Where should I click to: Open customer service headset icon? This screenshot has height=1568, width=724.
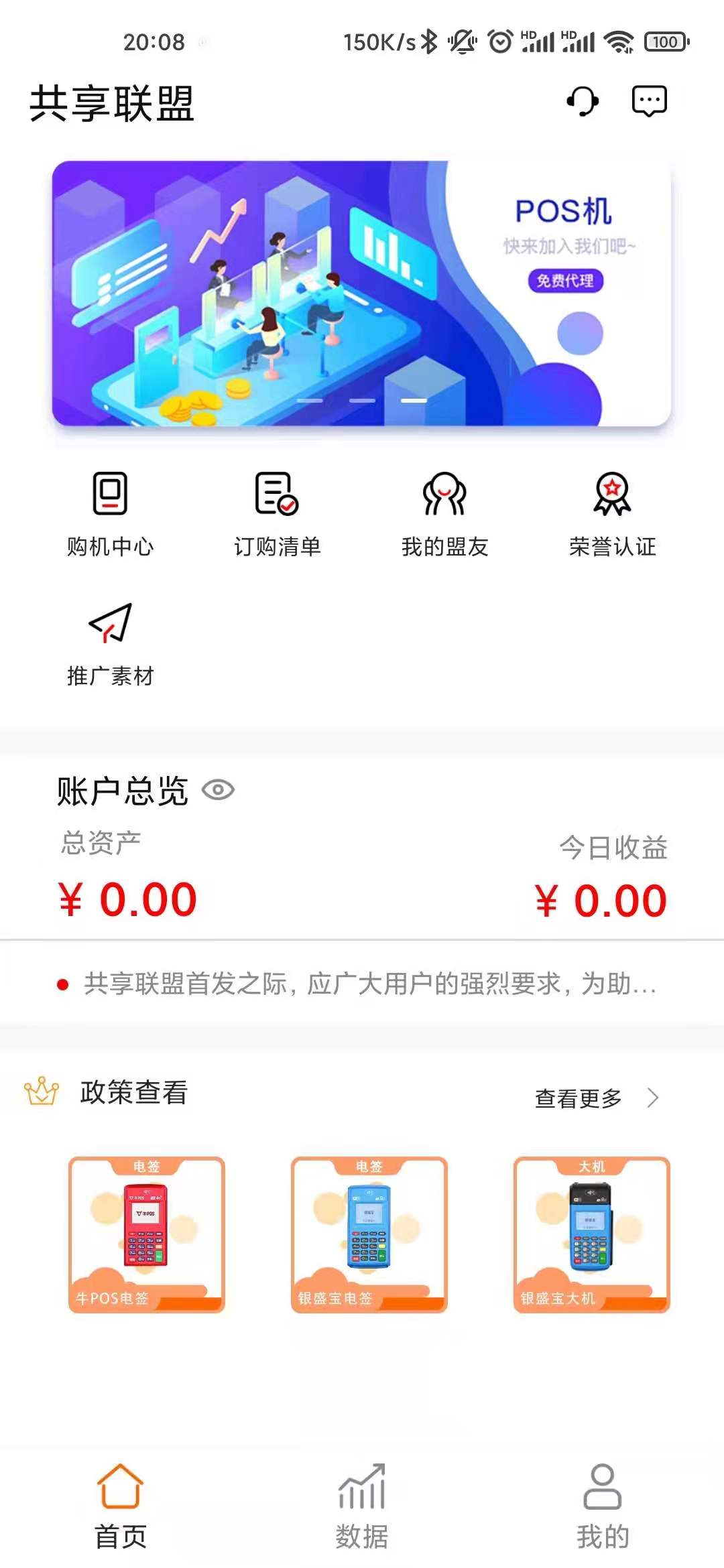(583, 102)
